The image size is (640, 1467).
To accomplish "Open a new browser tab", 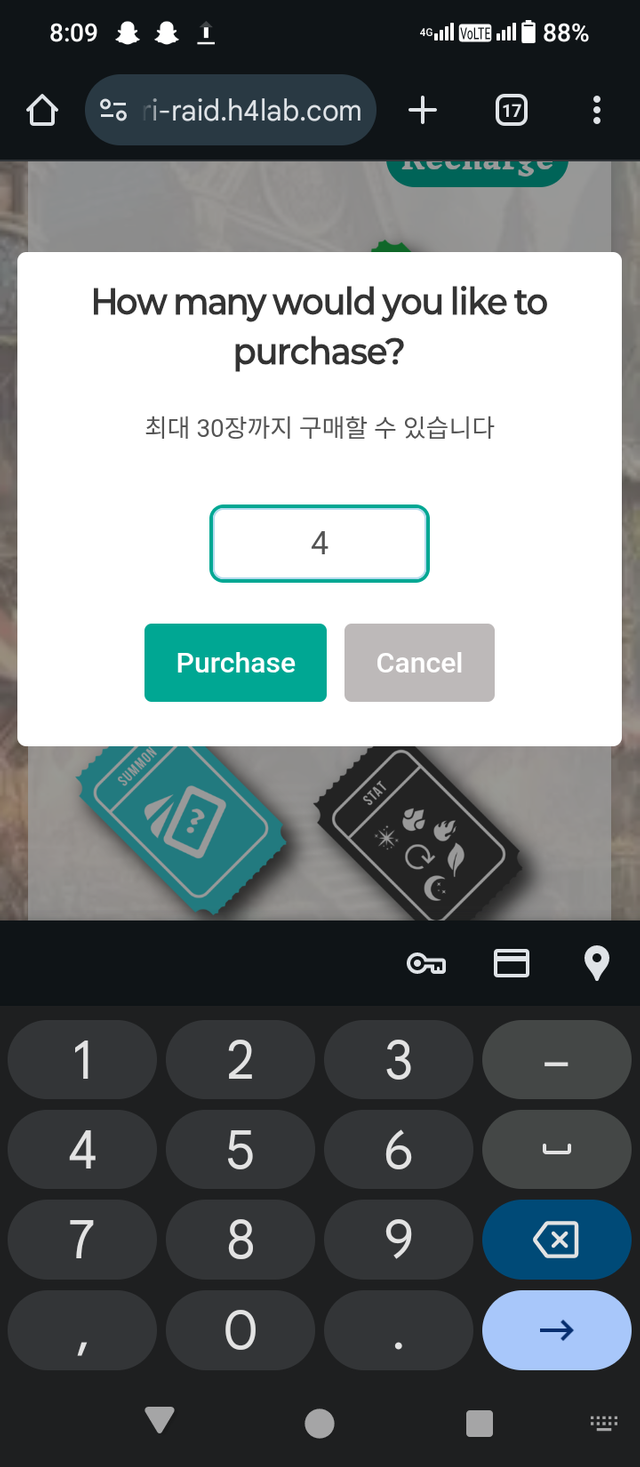I will [x=423, y=110].
